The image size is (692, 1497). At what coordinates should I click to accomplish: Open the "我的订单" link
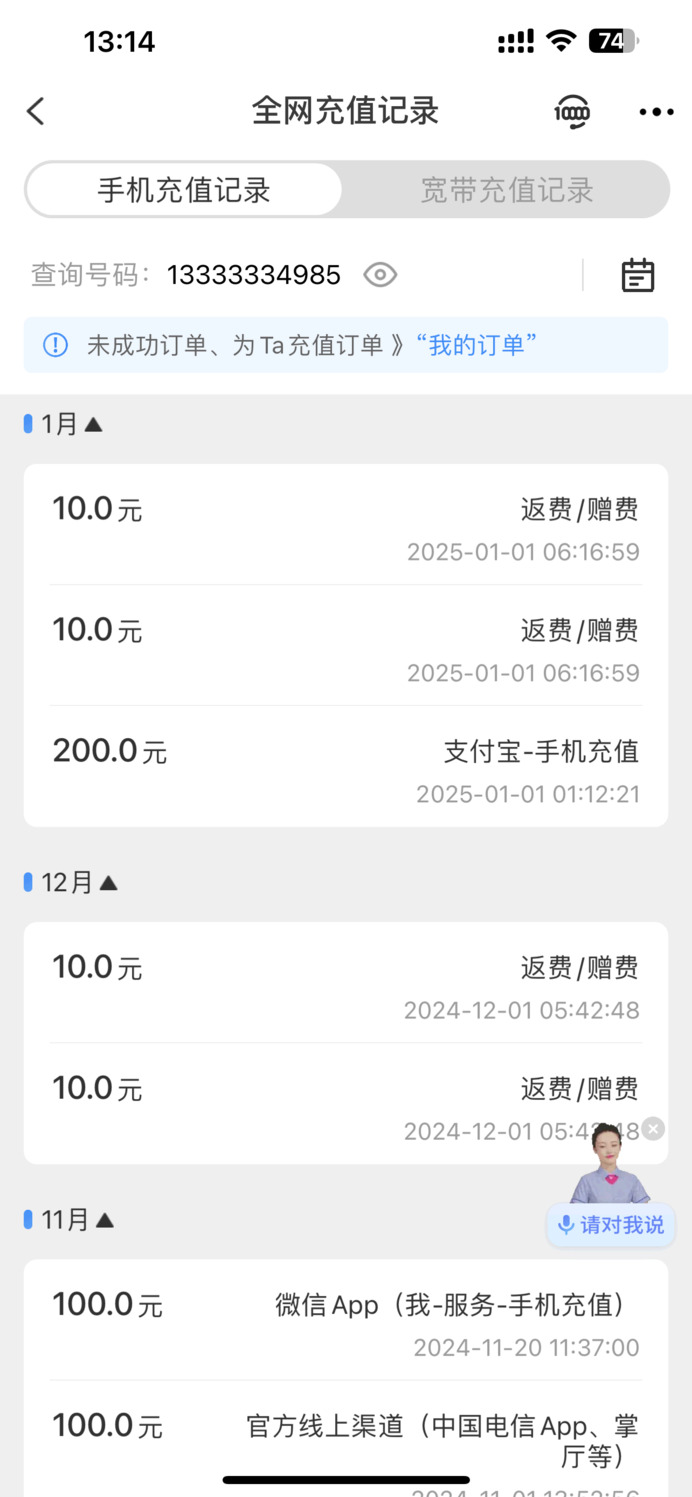475,345
